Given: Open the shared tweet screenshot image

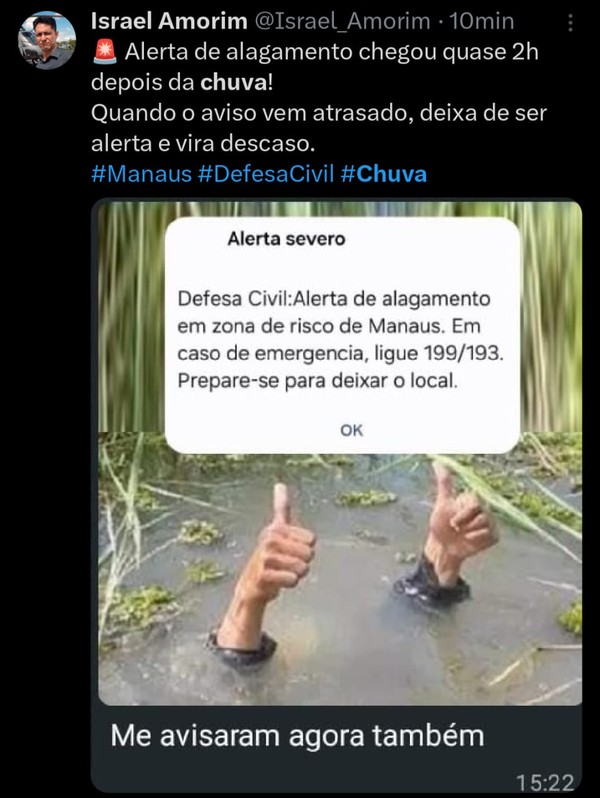Looking at the screenshot, I should pos(340,560).
